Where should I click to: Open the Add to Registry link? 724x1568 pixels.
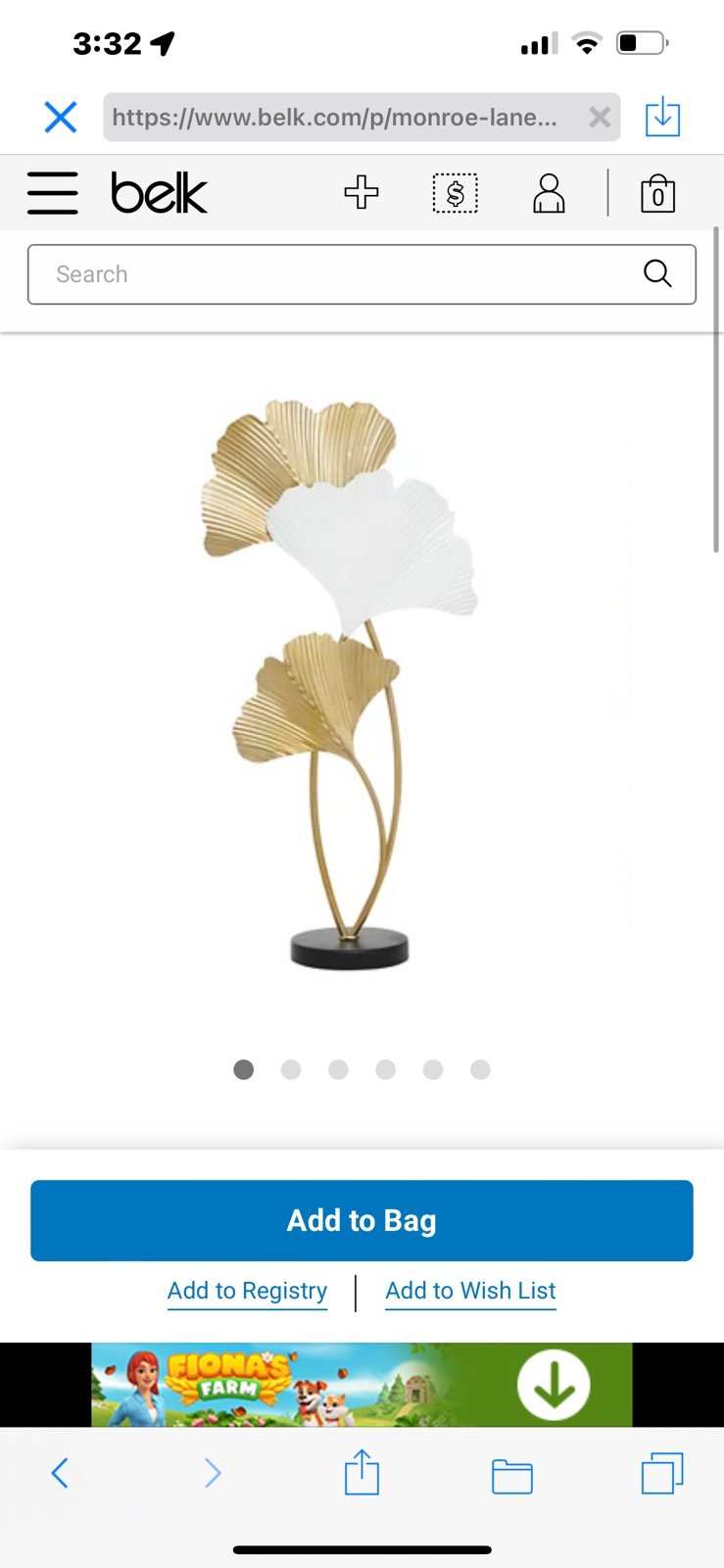(x=247, y=1291)
